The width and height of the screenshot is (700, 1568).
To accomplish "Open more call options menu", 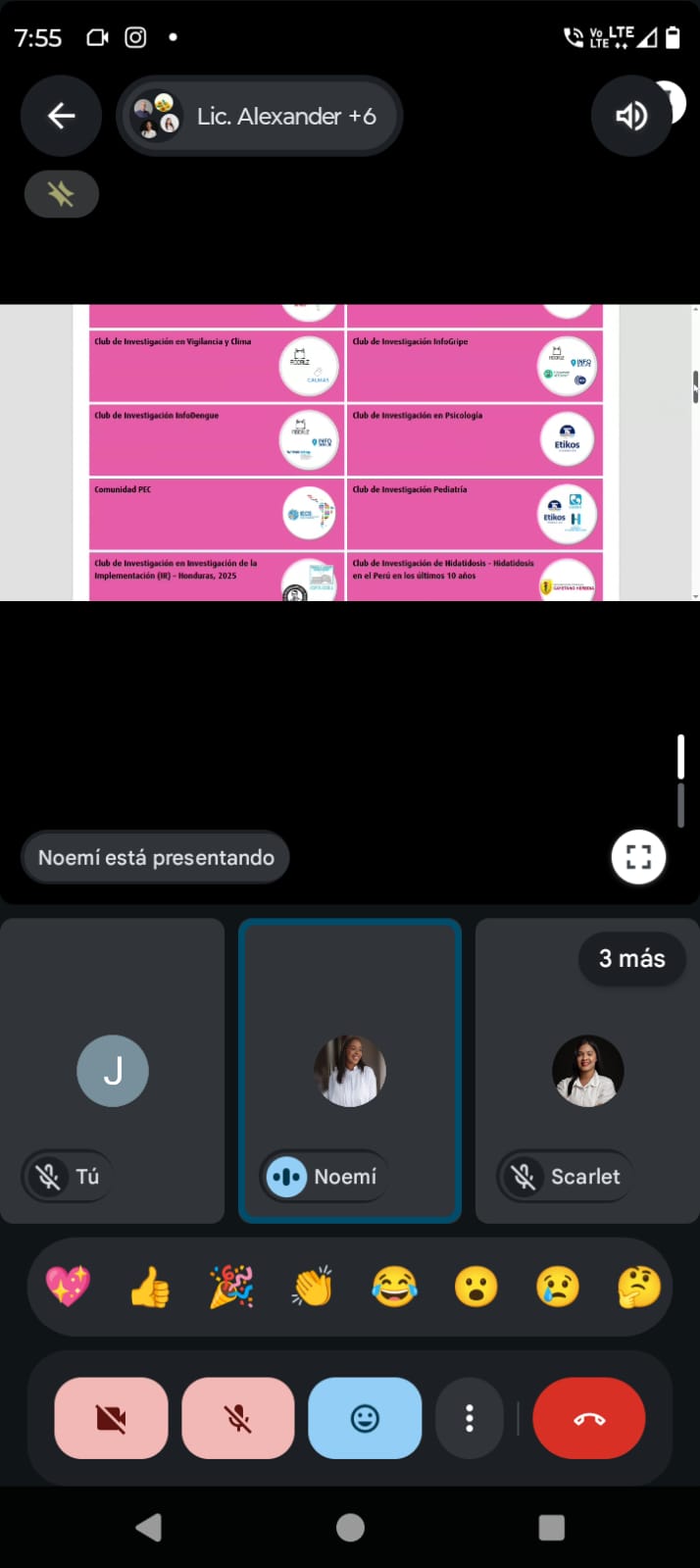I will [470, 1418].
